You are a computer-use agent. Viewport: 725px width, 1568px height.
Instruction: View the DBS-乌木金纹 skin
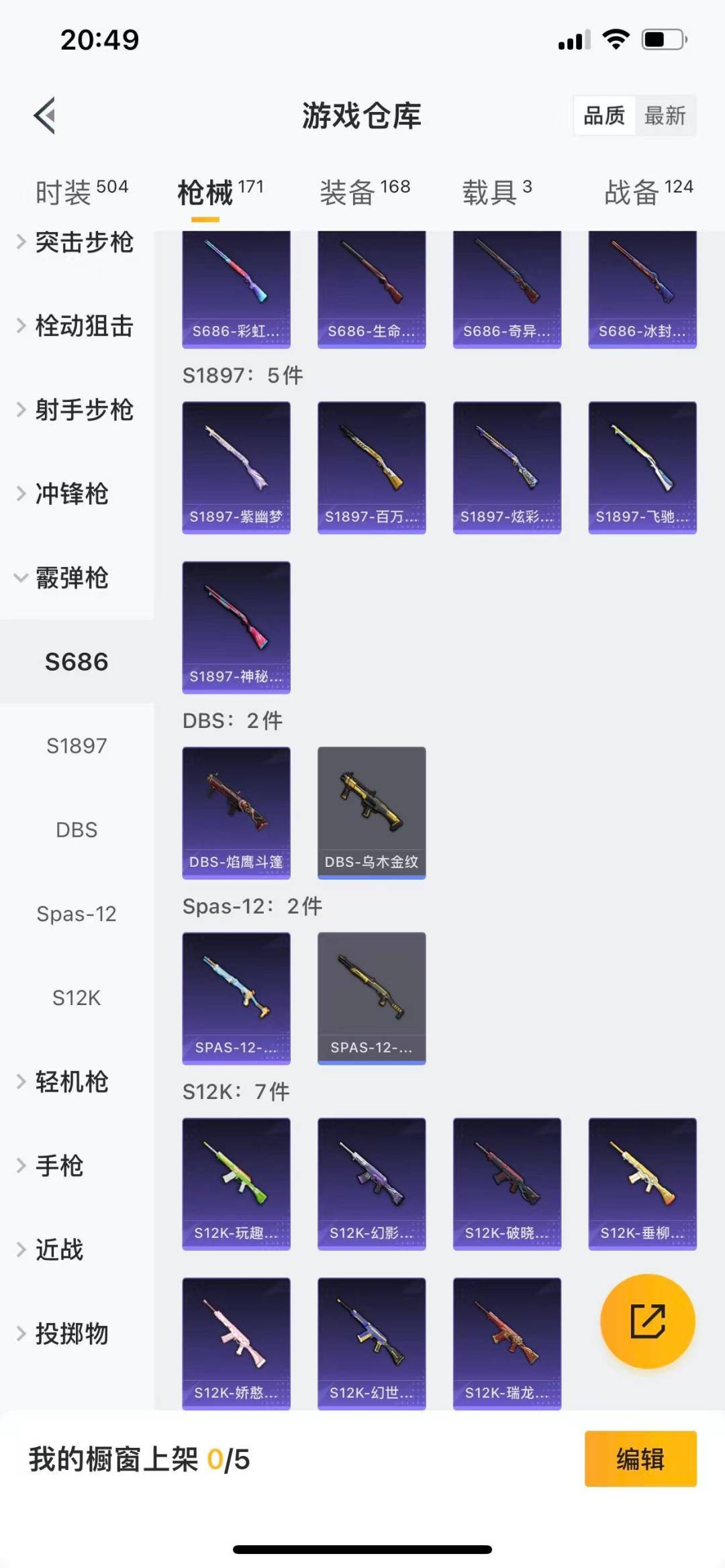point(371,813)
